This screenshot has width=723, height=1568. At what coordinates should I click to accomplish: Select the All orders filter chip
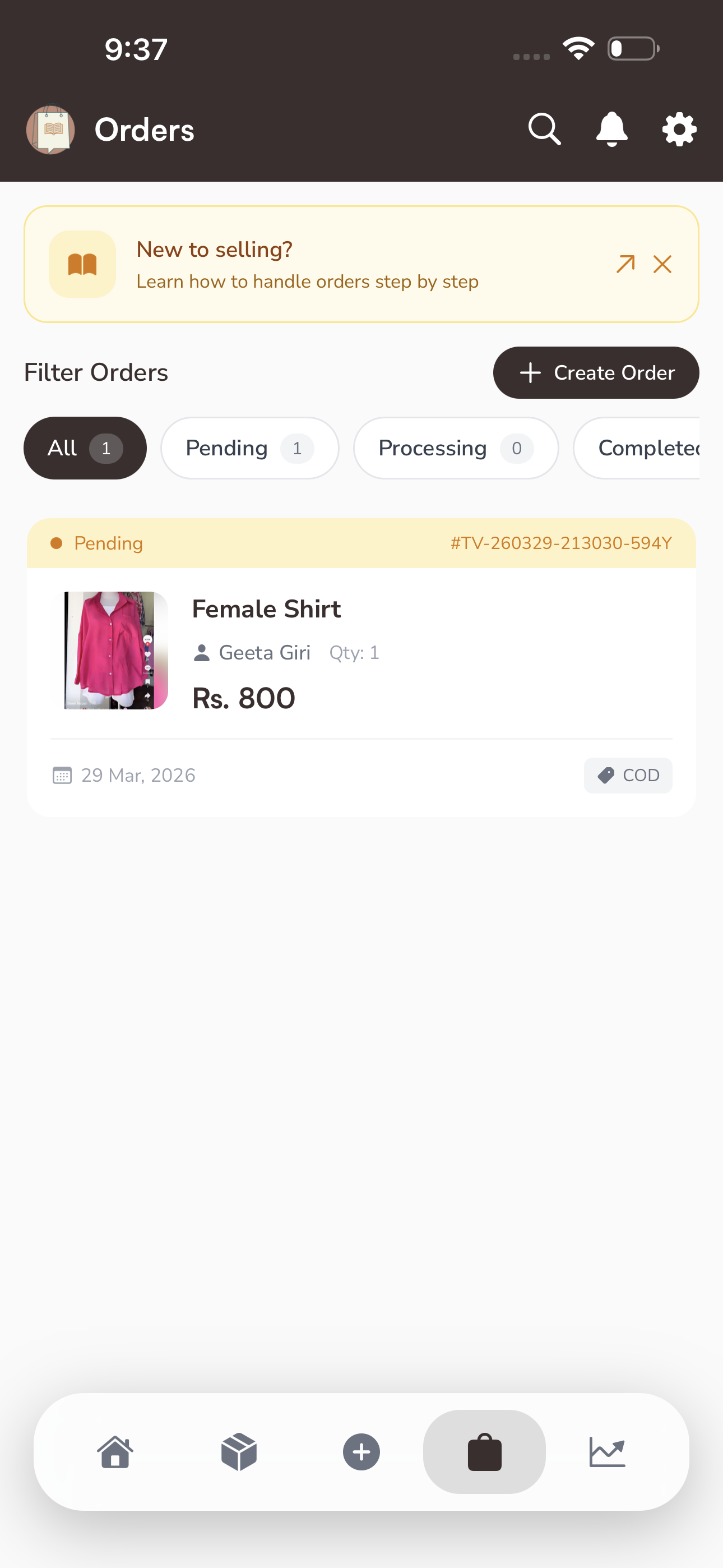[85, 448]
